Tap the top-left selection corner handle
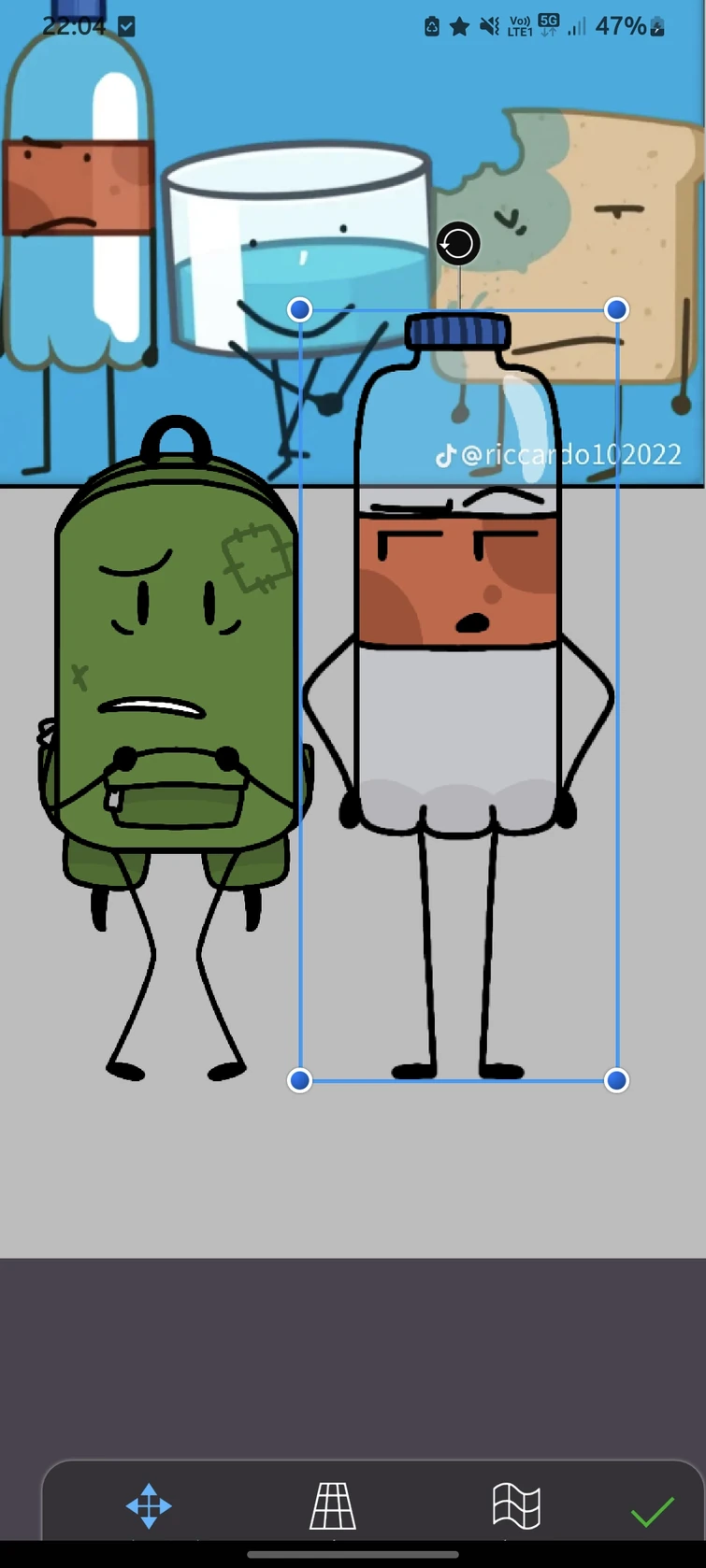 click(299, 309)
